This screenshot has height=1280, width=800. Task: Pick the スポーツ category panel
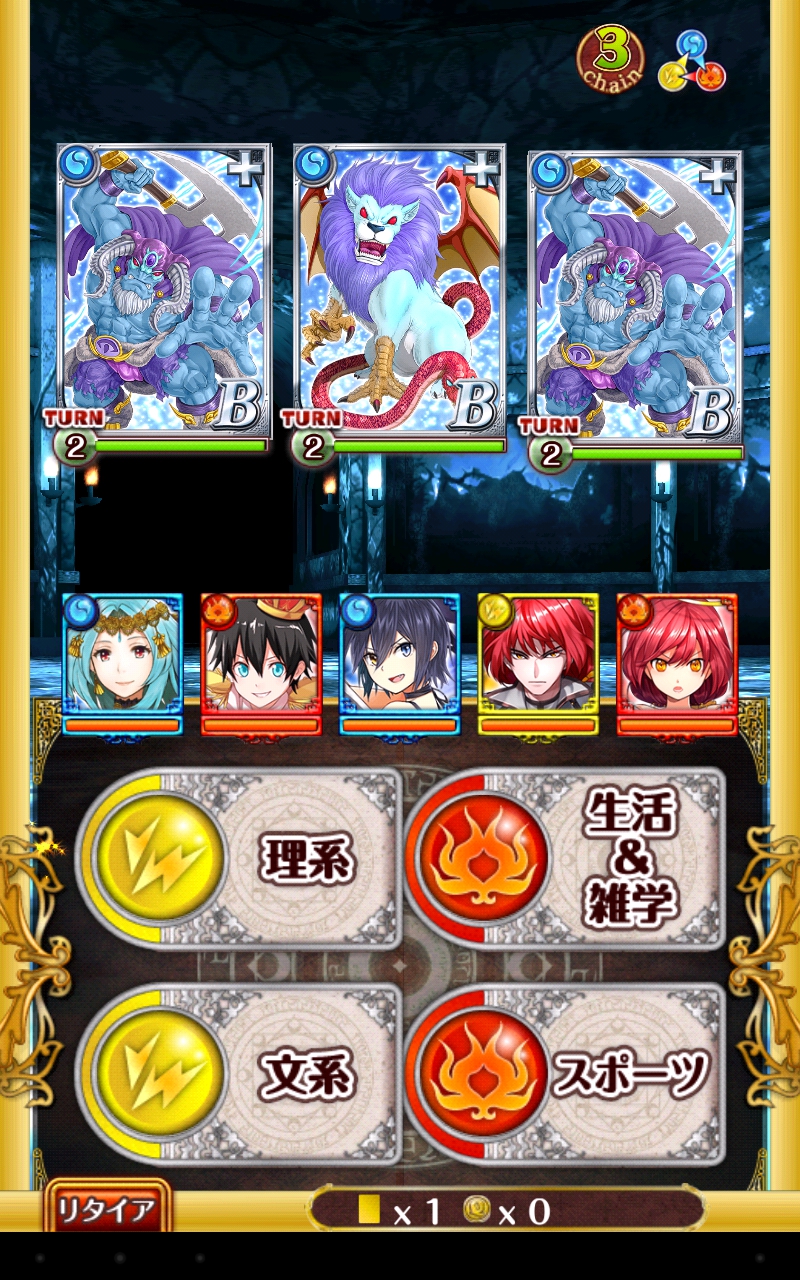click(565, 1075)
